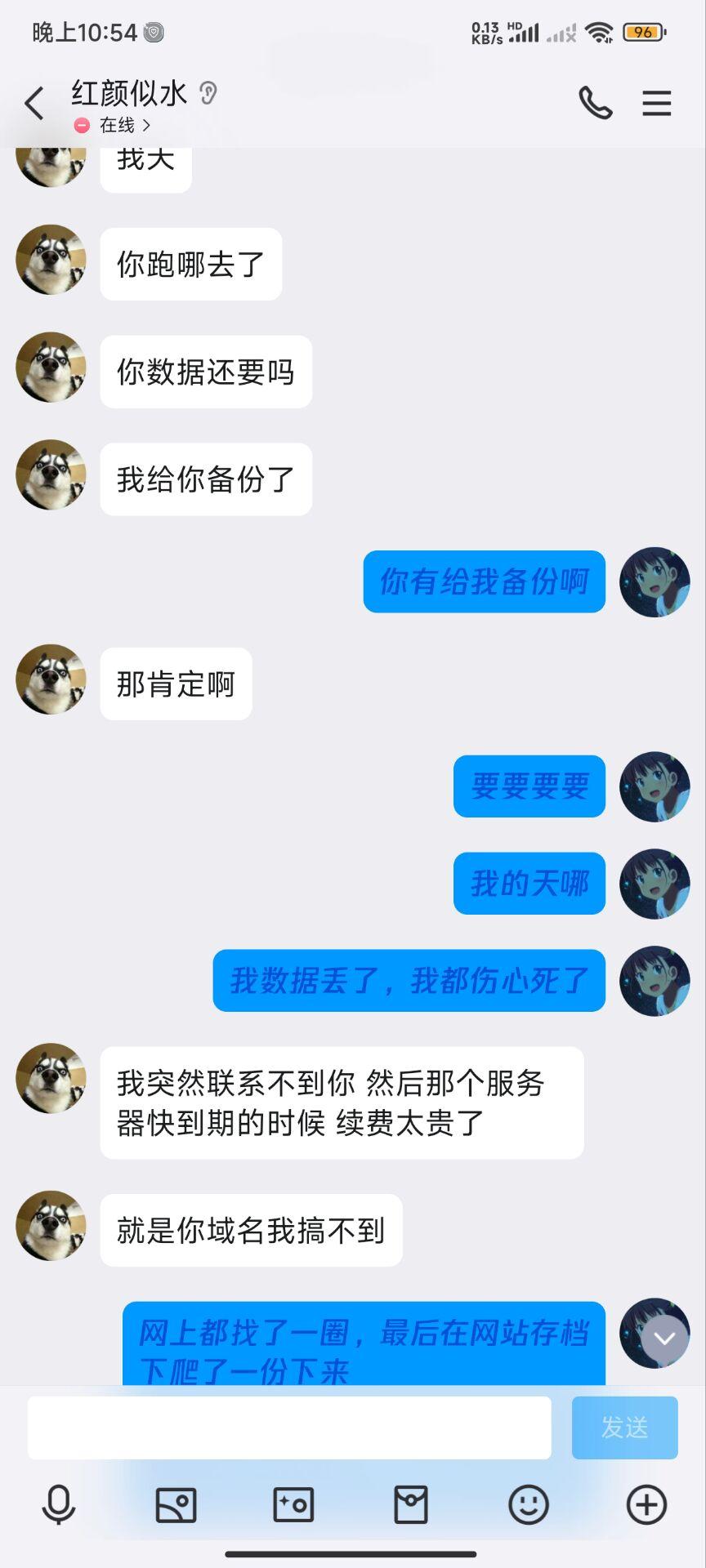Open my avatar beside 要要要要
Viewport: 706px width, 1568px height.
tap(655, 786)
